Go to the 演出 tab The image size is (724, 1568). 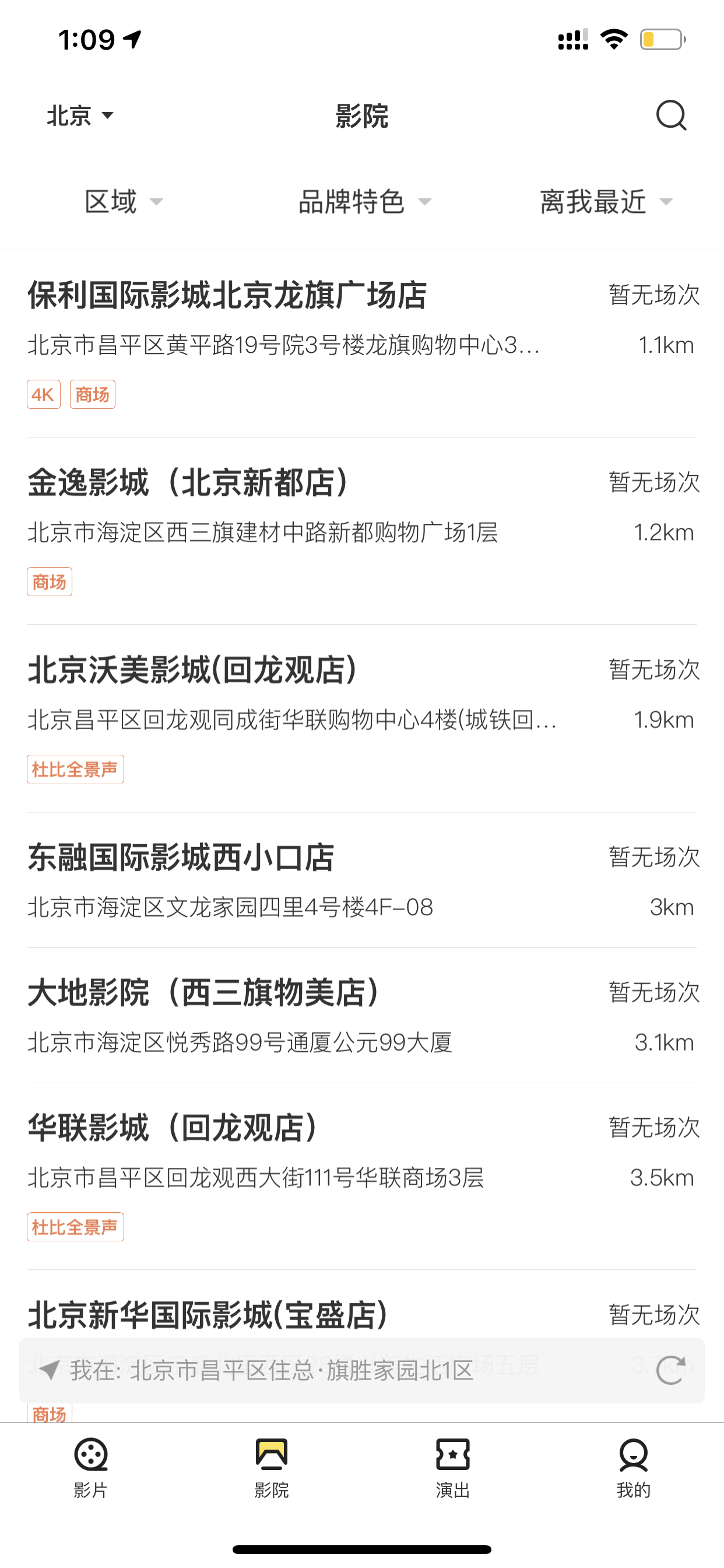coord(453,1468)
